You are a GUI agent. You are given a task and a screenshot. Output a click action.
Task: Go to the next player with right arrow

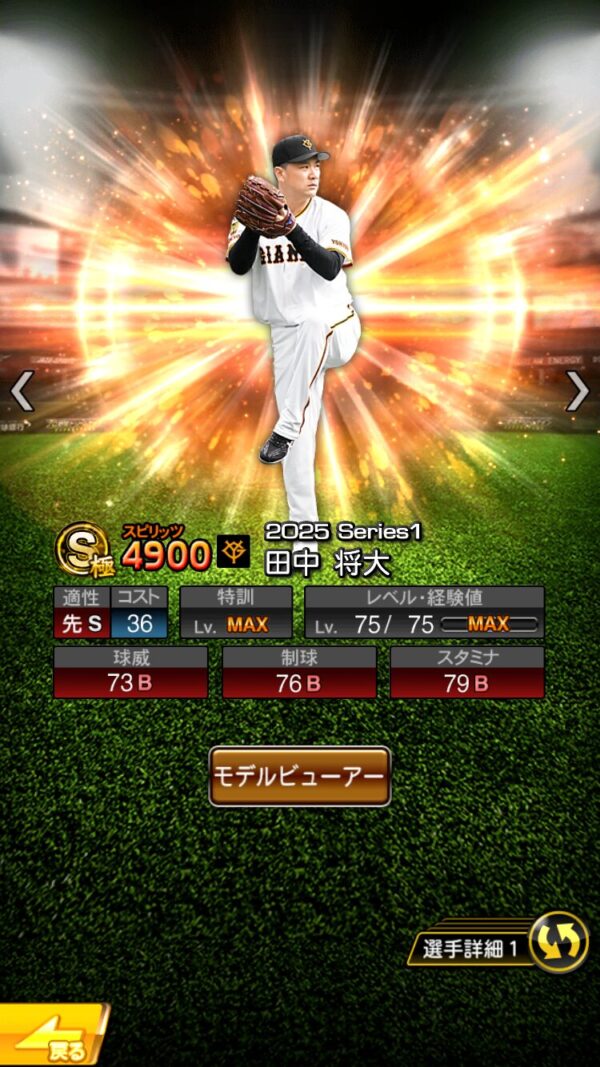pyautogui.click(x=577, y=392)
